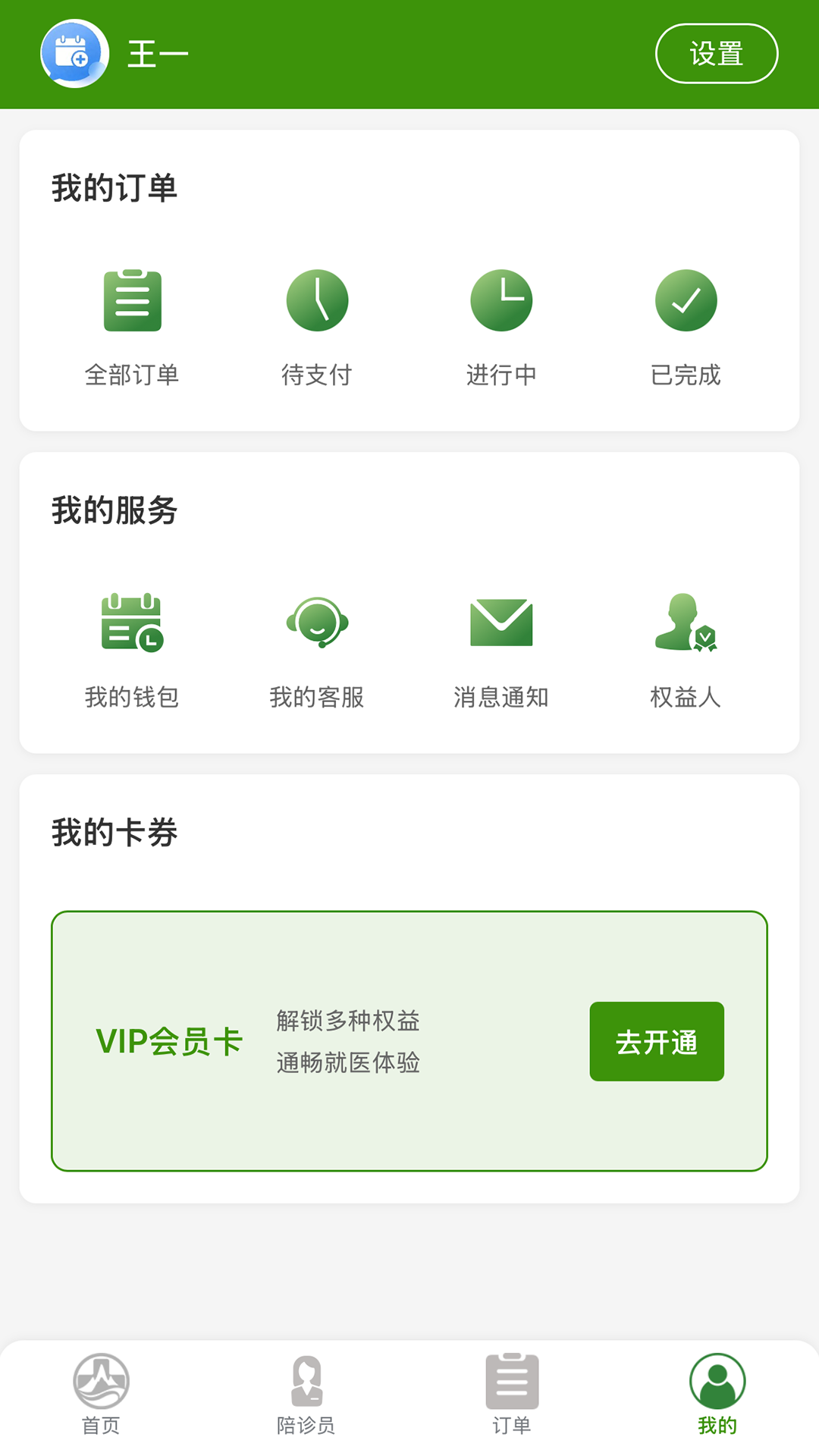This screenshot has width=819, height=1456.
Task: Open the 进行中 in-progress orders
Action: tap(501, 322)
